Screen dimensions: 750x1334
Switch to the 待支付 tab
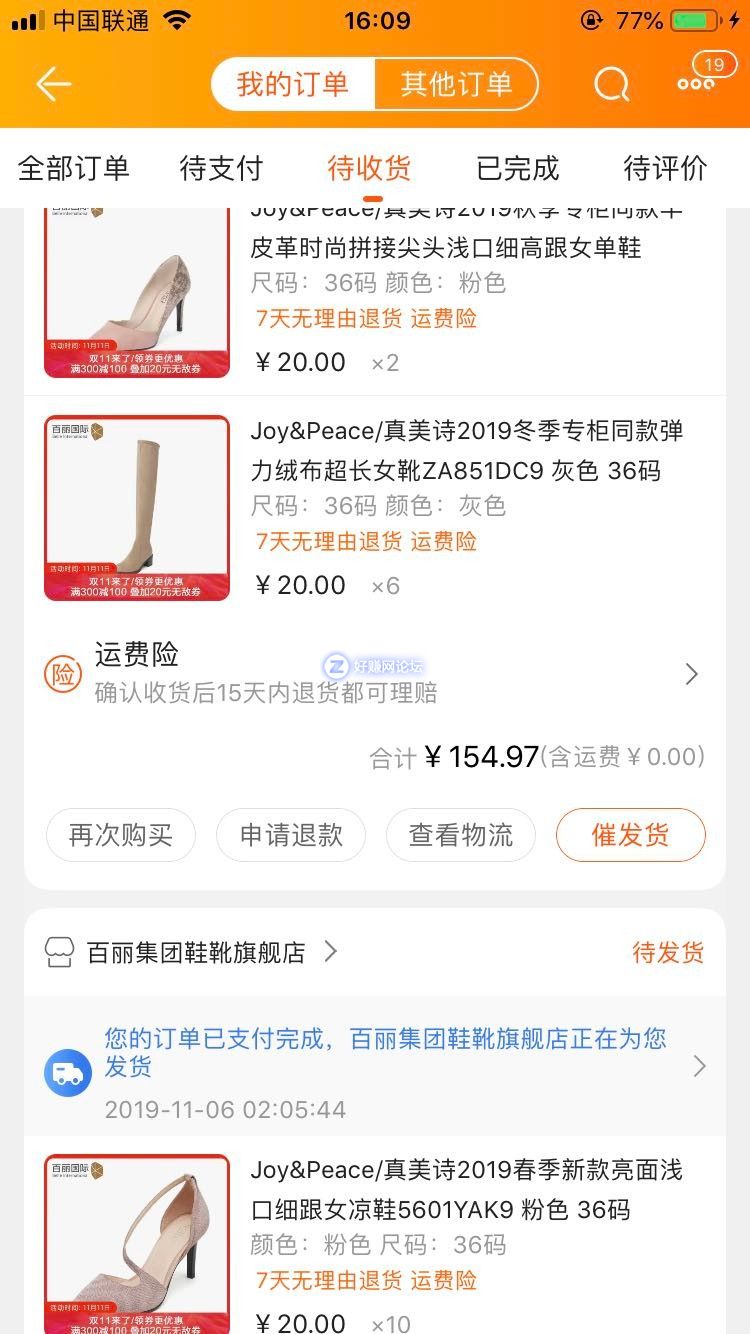tap(220, 168)
